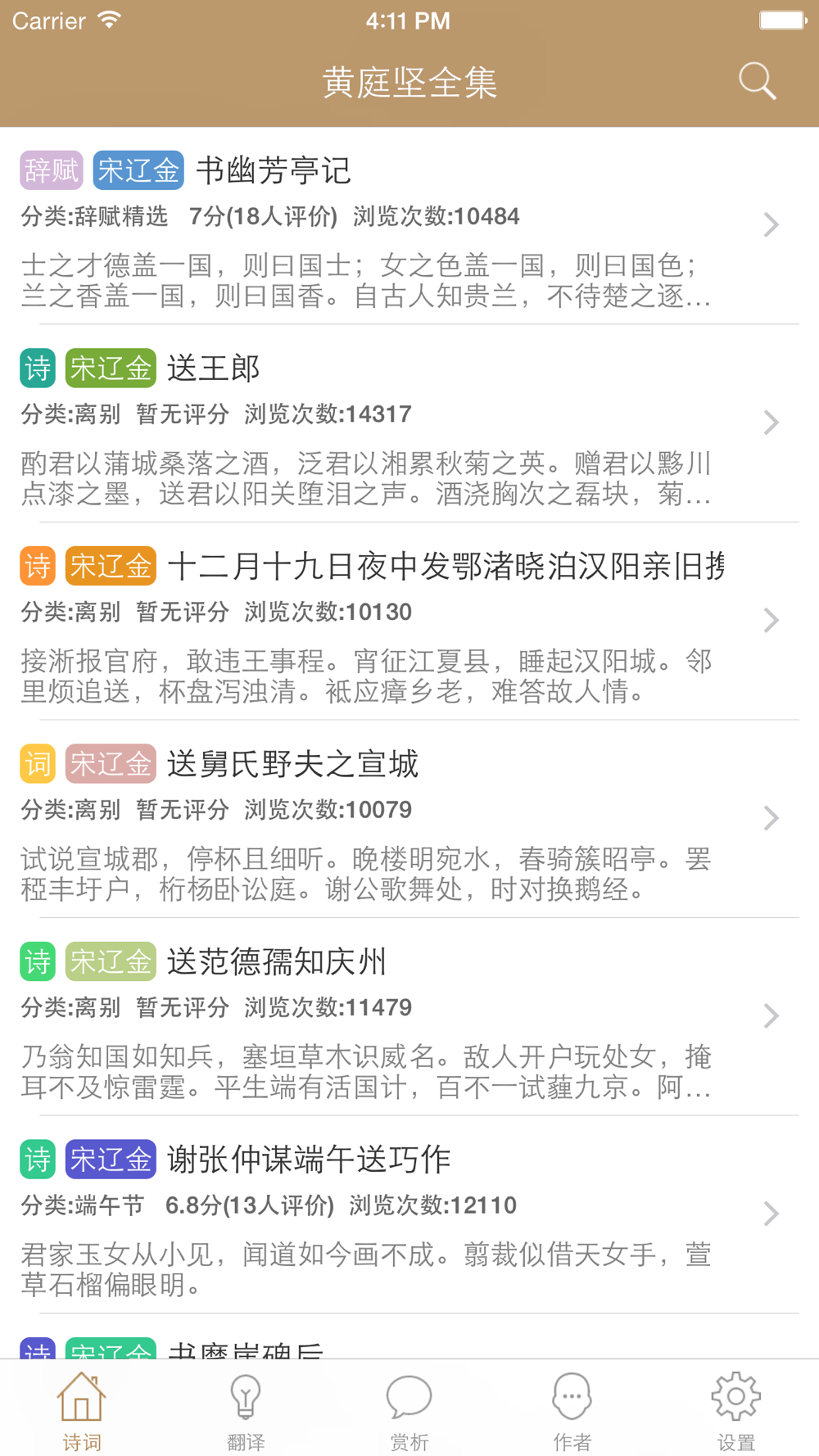819x1456 pixels.
Task: Open the search magnifier icon
Action: click(757, 81)
